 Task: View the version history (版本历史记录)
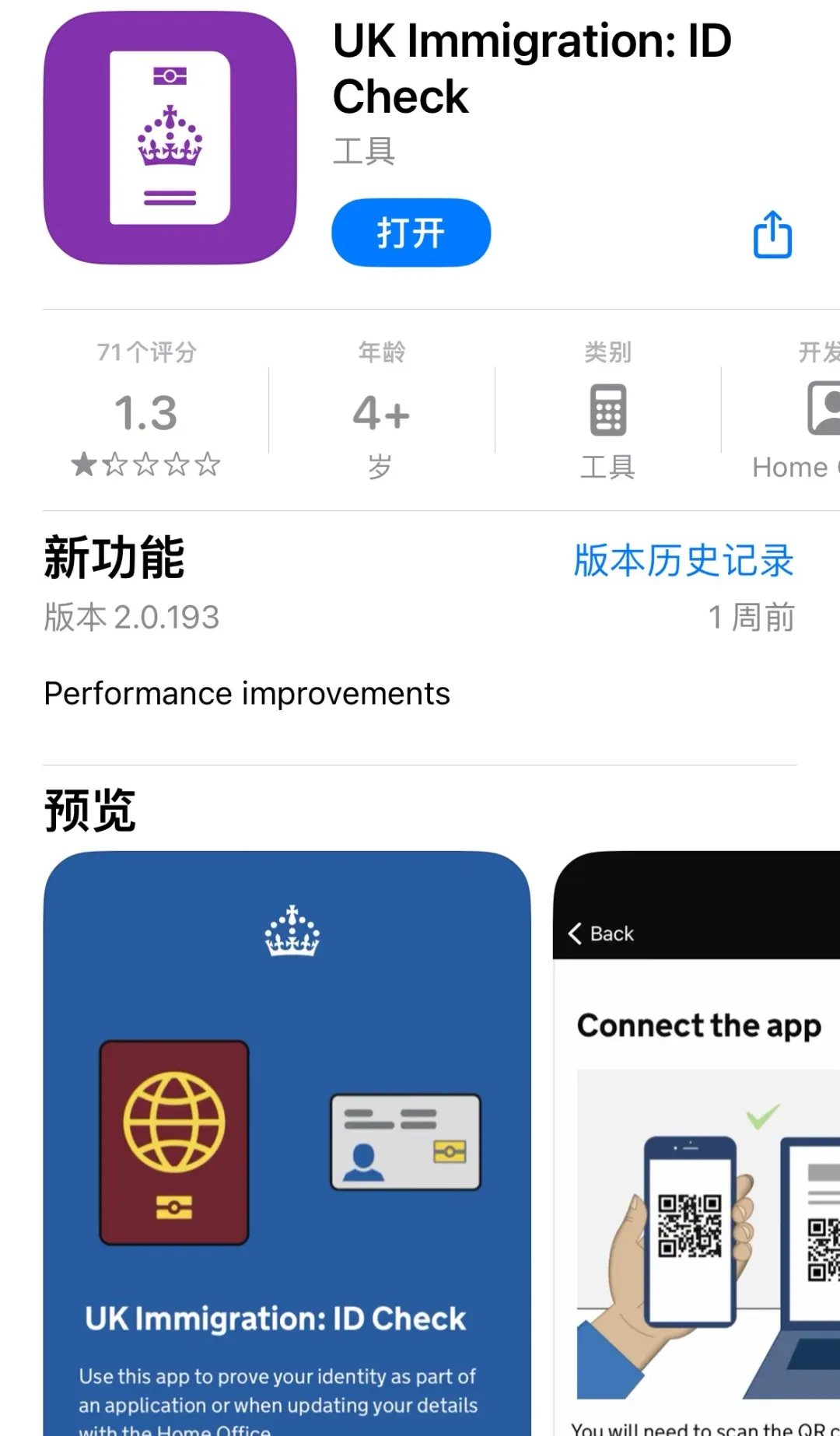click(x=683, y=560)
